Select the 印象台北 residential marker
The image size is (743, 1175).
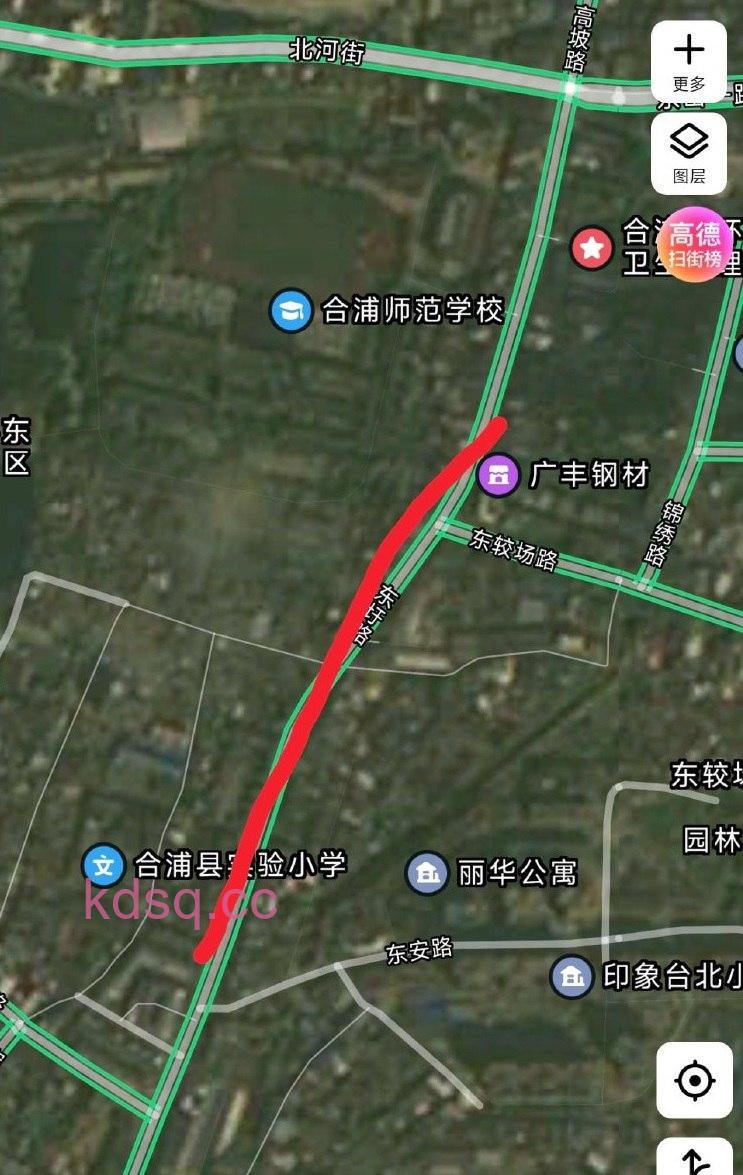tap(572, 976)
